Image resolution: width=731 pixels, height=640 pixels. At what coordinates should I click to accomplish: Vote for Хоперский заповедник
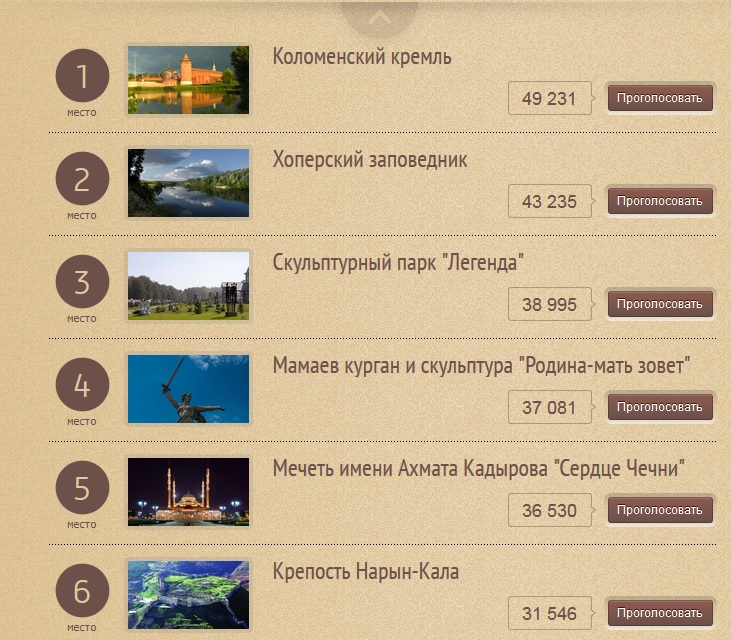(x=660, y=201)
